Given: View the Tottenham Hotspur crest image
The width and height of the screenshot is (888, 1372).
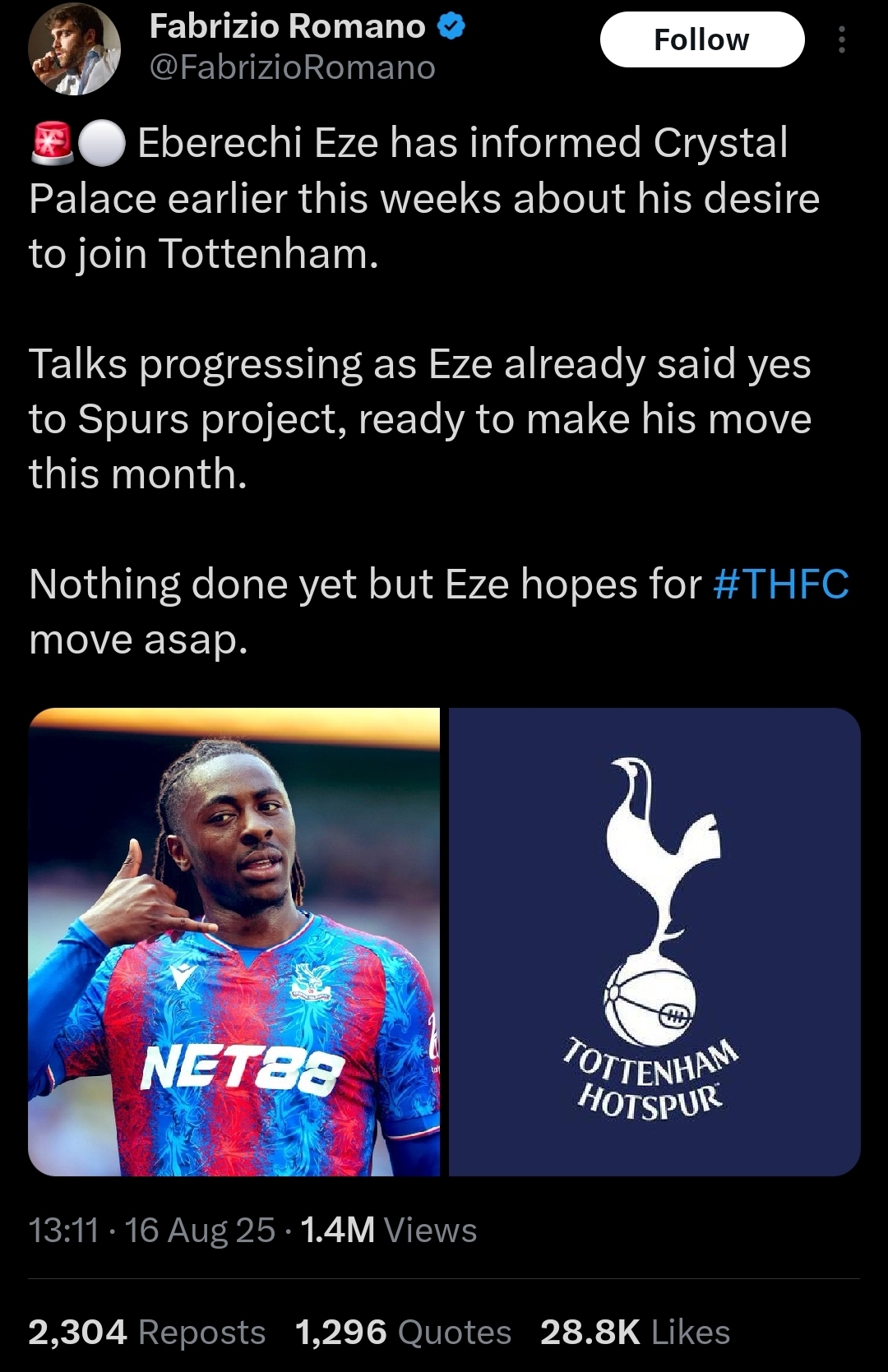Looking at the screenshot, I should tap(654, 941).
